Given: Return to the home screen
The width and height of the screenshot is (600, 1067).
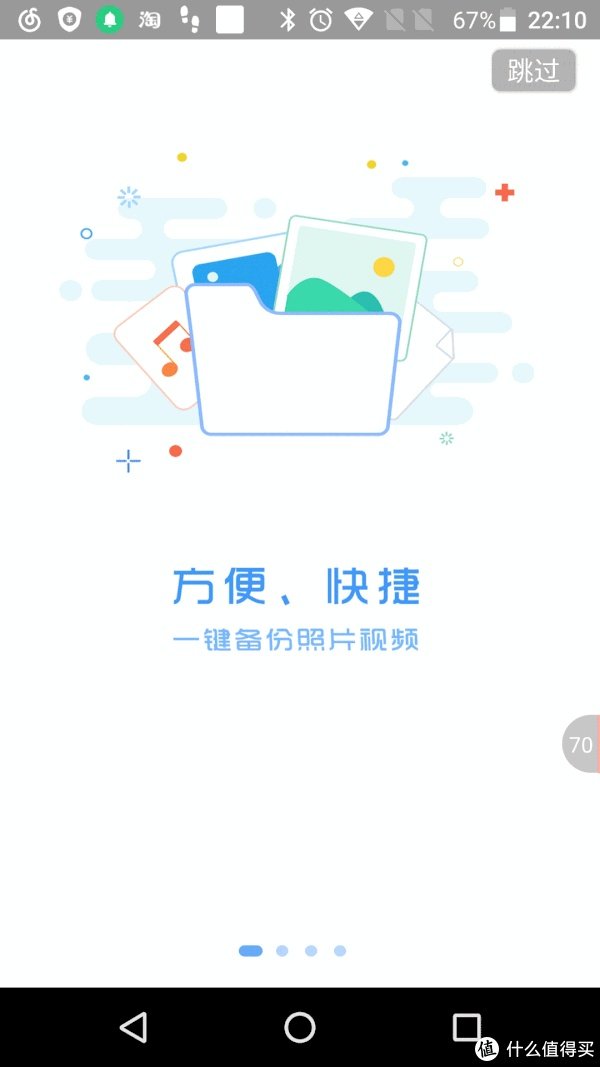Looking at the screenshot, I should (300, 1027).
